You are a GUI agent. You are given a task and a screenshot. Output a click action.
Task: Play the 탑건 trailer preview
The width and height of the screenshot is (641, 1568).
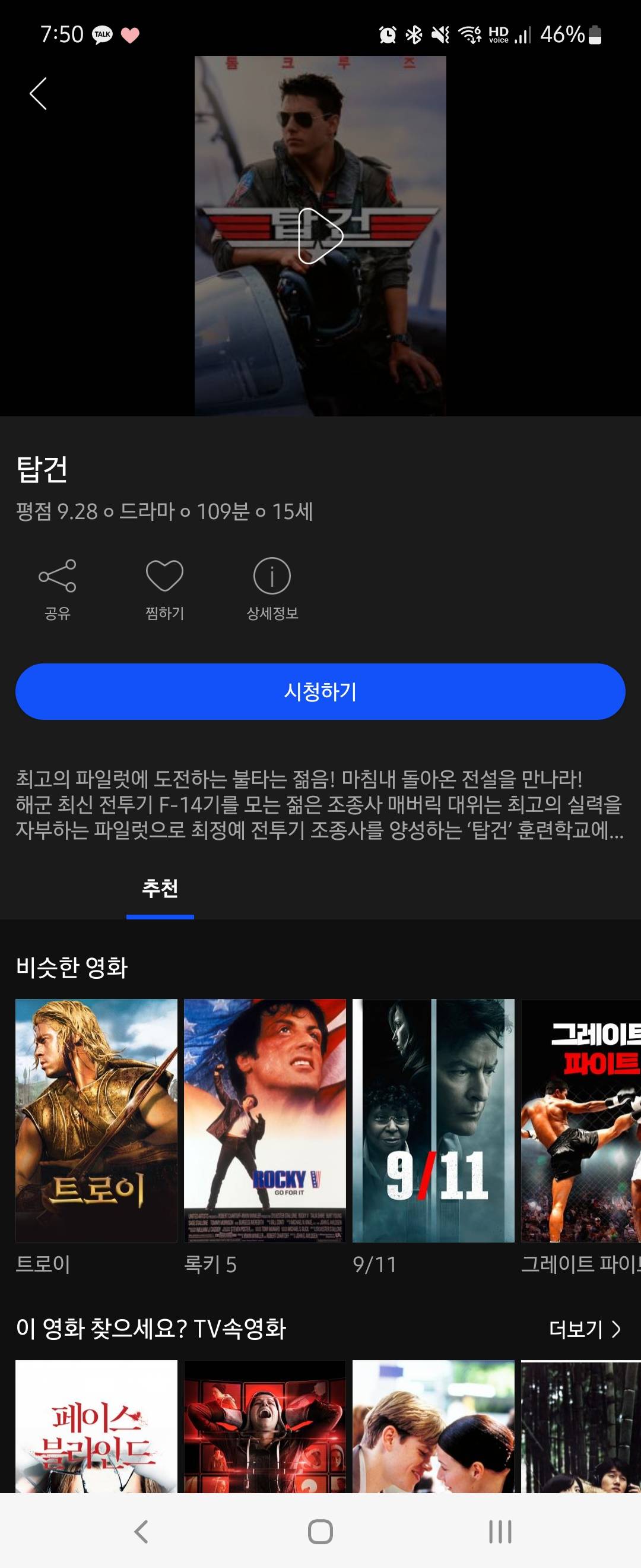point(320,236)
